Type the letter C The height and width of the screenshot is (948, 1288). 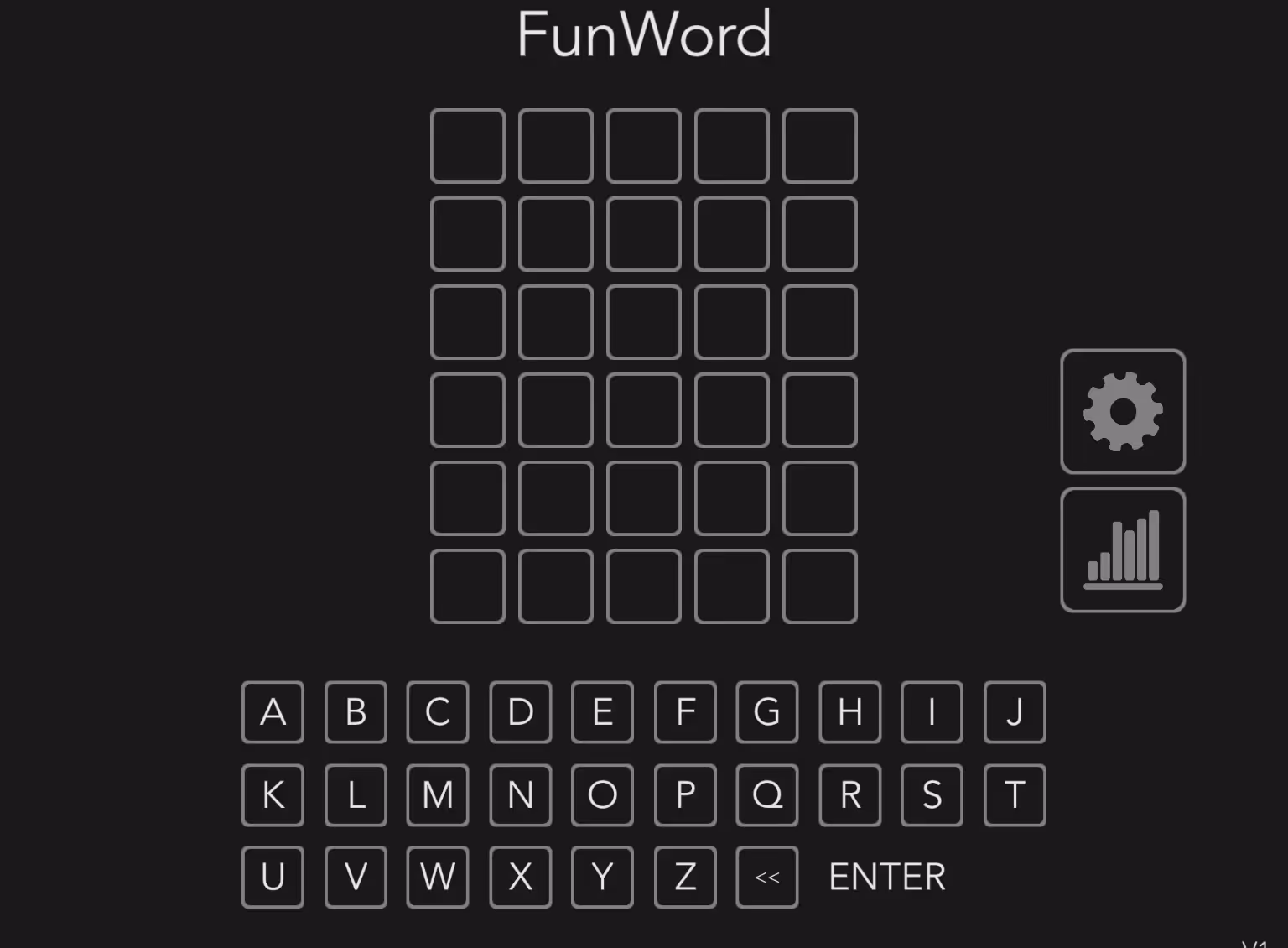pyautogui.click(x=438, y=712)
